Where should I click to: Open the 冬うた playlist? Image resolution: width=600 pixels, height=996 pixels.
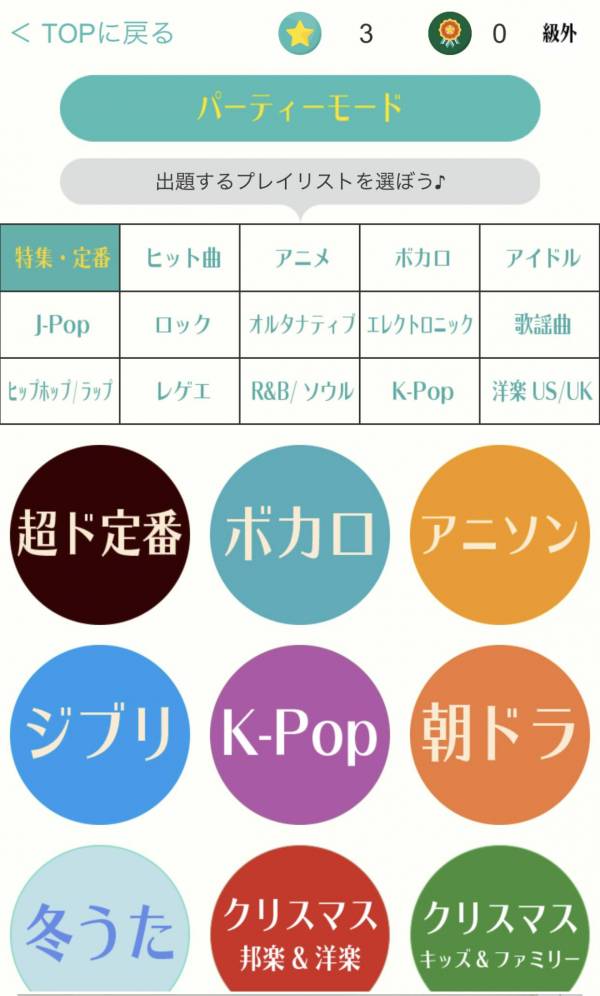(x=99, y=925)
